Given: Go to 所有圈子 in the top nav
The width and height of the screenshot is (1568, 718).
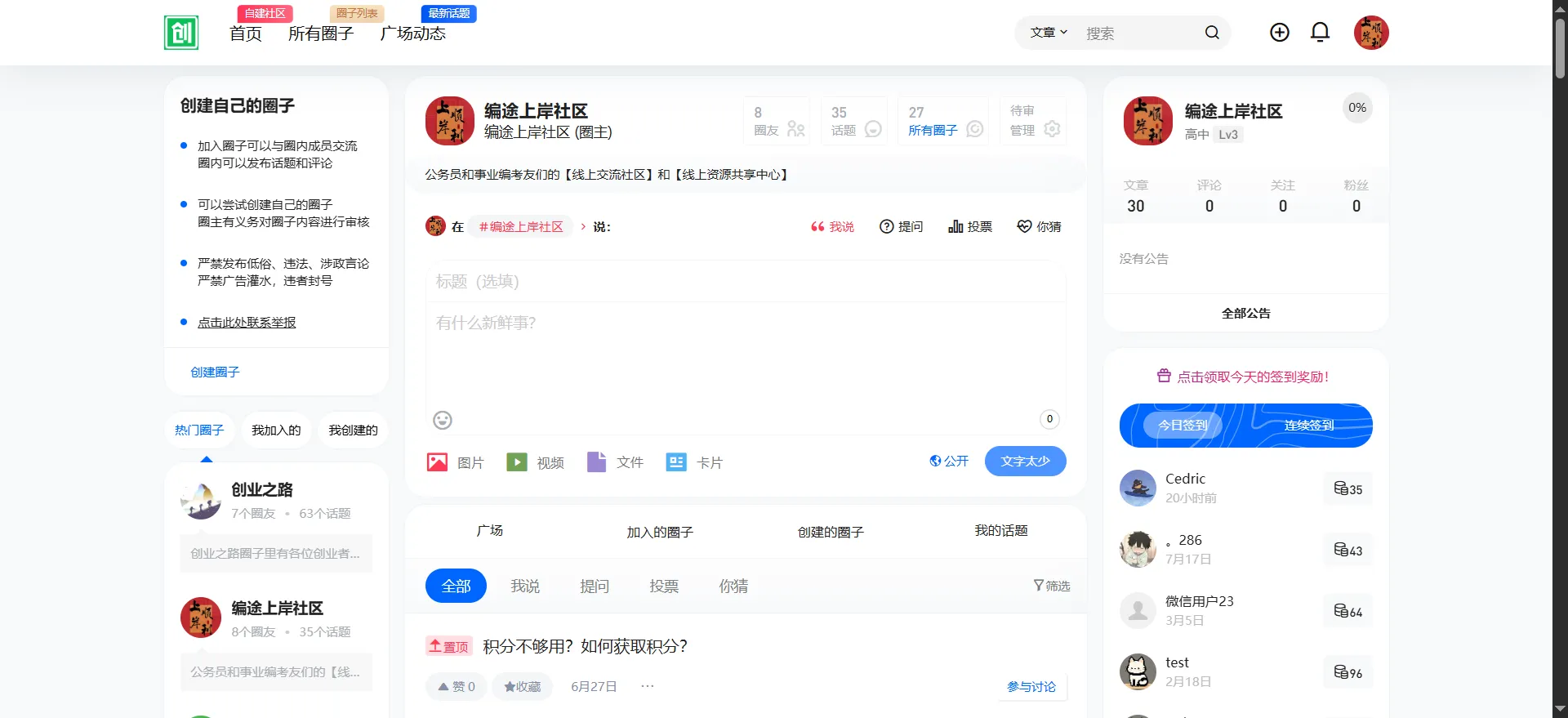Looking at the screenshot, I should (x=321, y=33).
